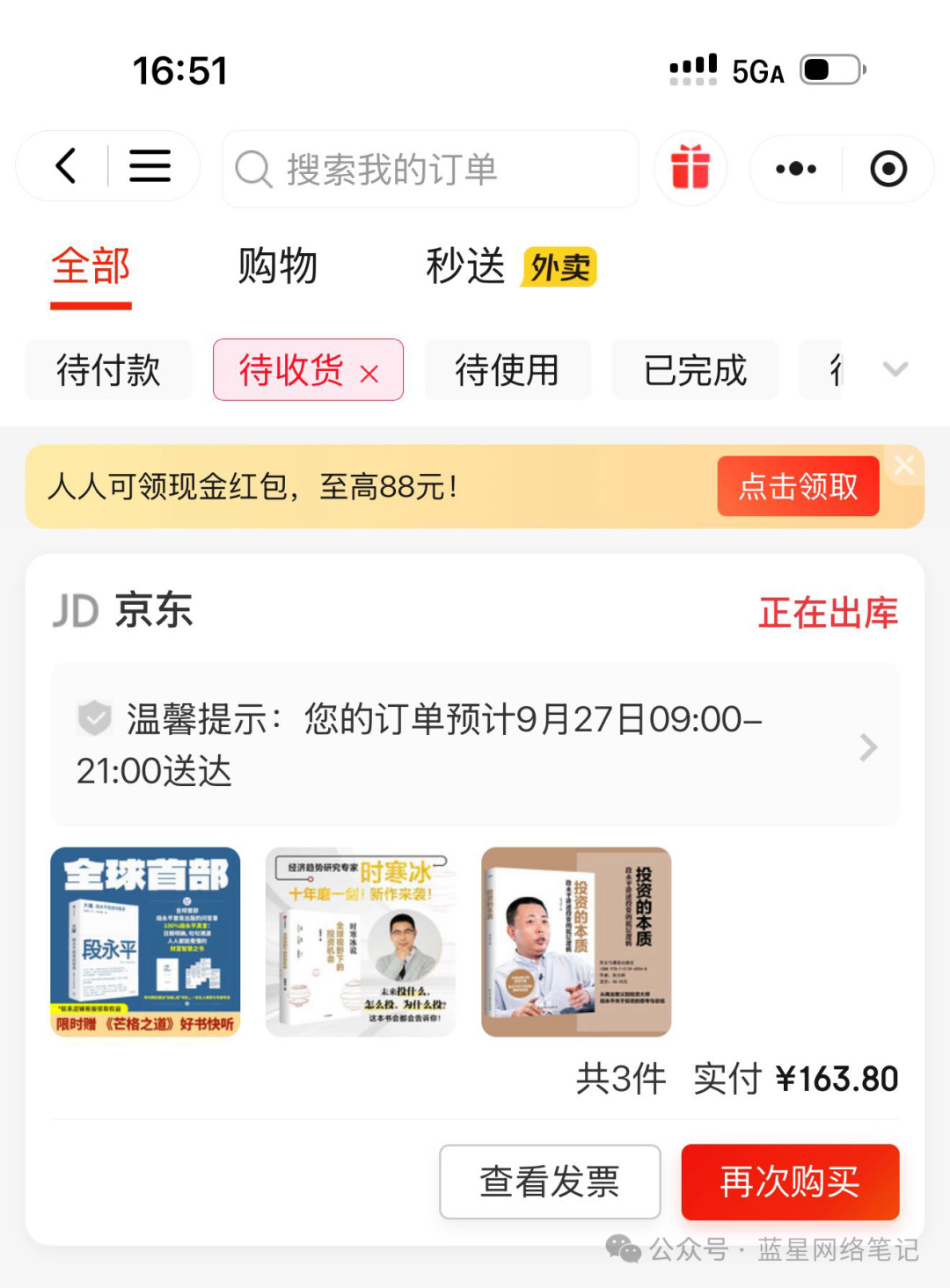Expand the order status filter dropdown arrow
The image size is (950, 1288).
tap(895, 369)
